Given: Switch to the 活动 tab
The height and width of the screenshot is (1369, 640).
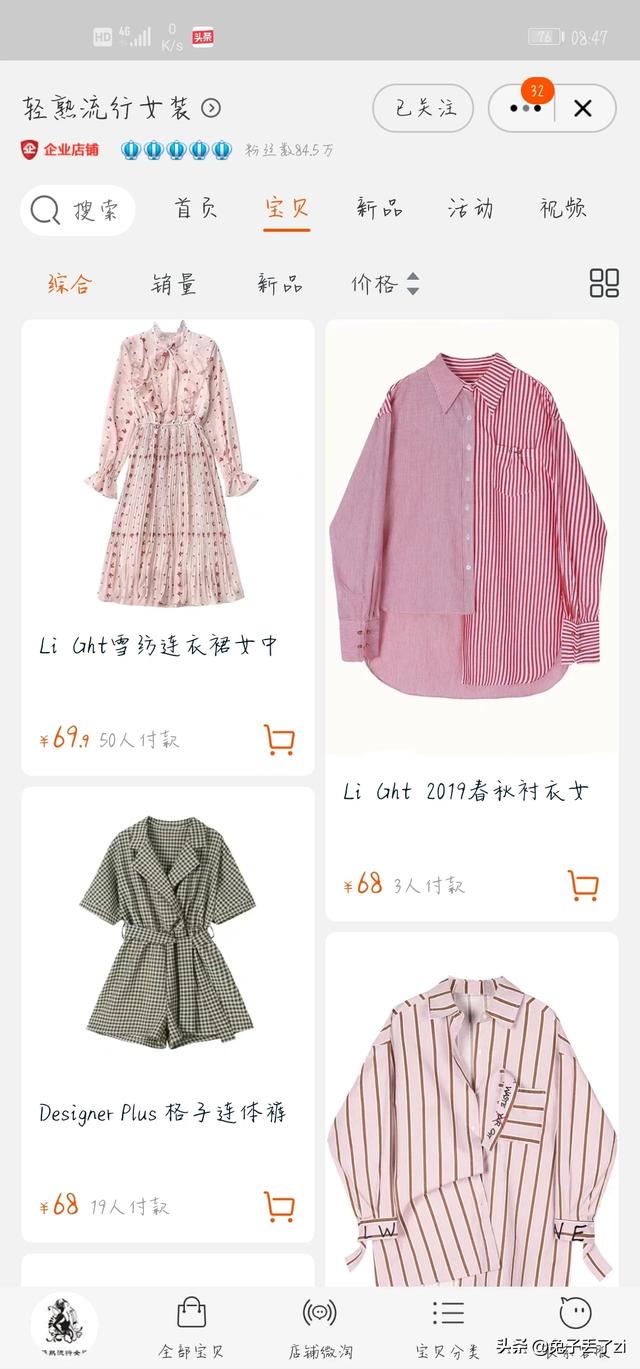Looking at the screenshot, I should pos(470,209).
